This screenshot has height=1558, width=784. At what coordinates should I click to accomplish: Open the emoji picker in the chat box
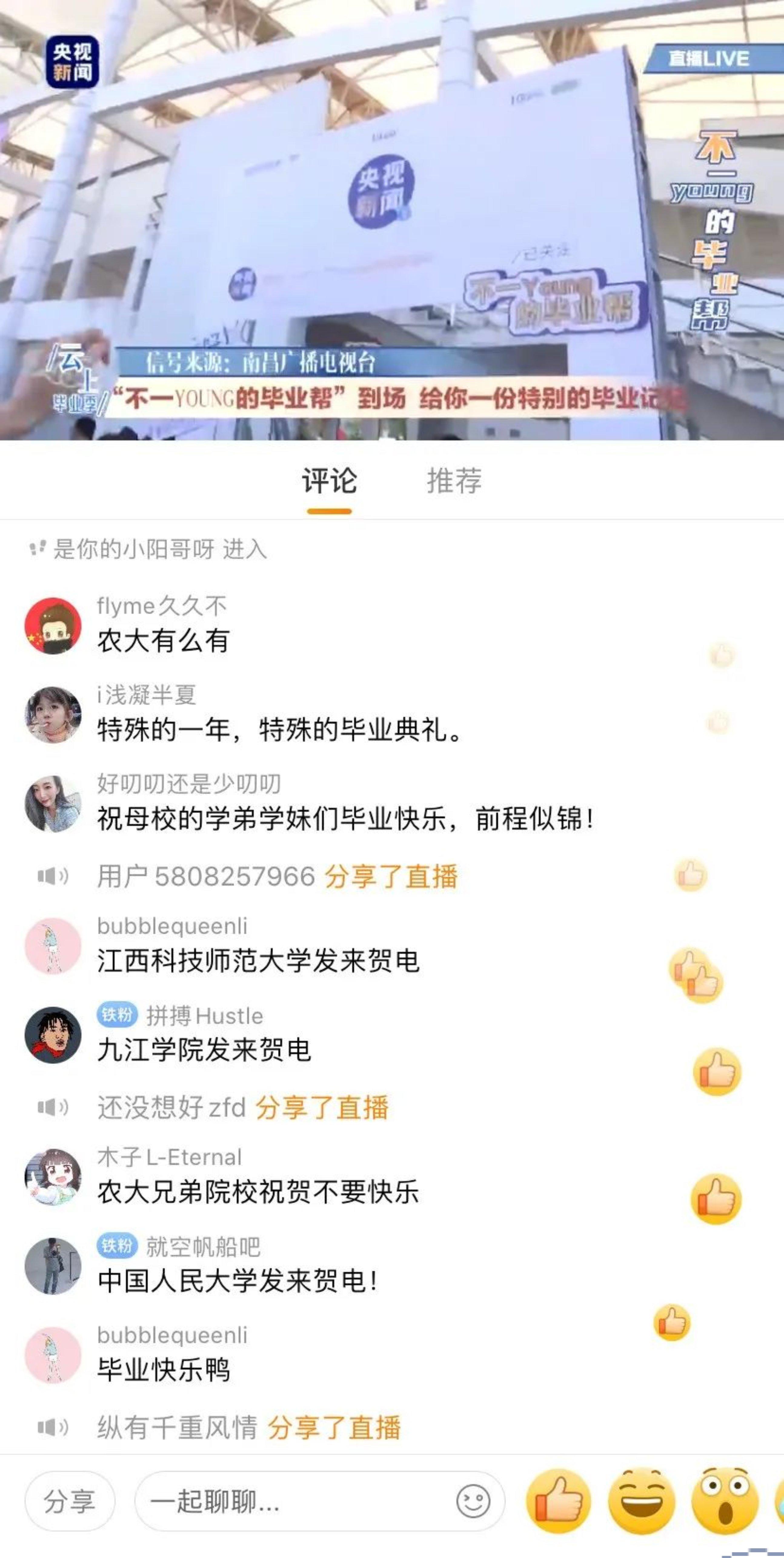[x=473, y=1501]
